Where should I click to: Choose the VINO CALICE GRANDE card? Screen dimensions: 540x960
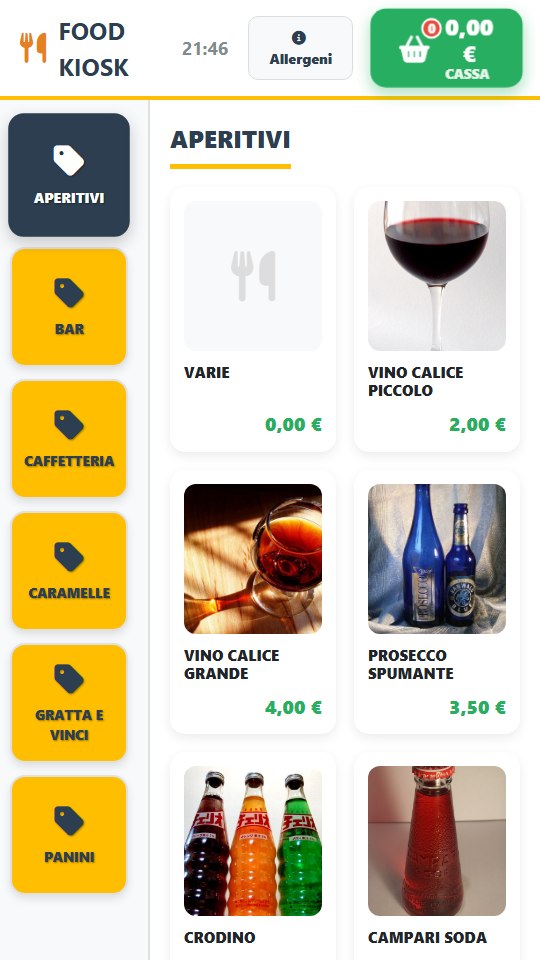click(x=253, y=602)
